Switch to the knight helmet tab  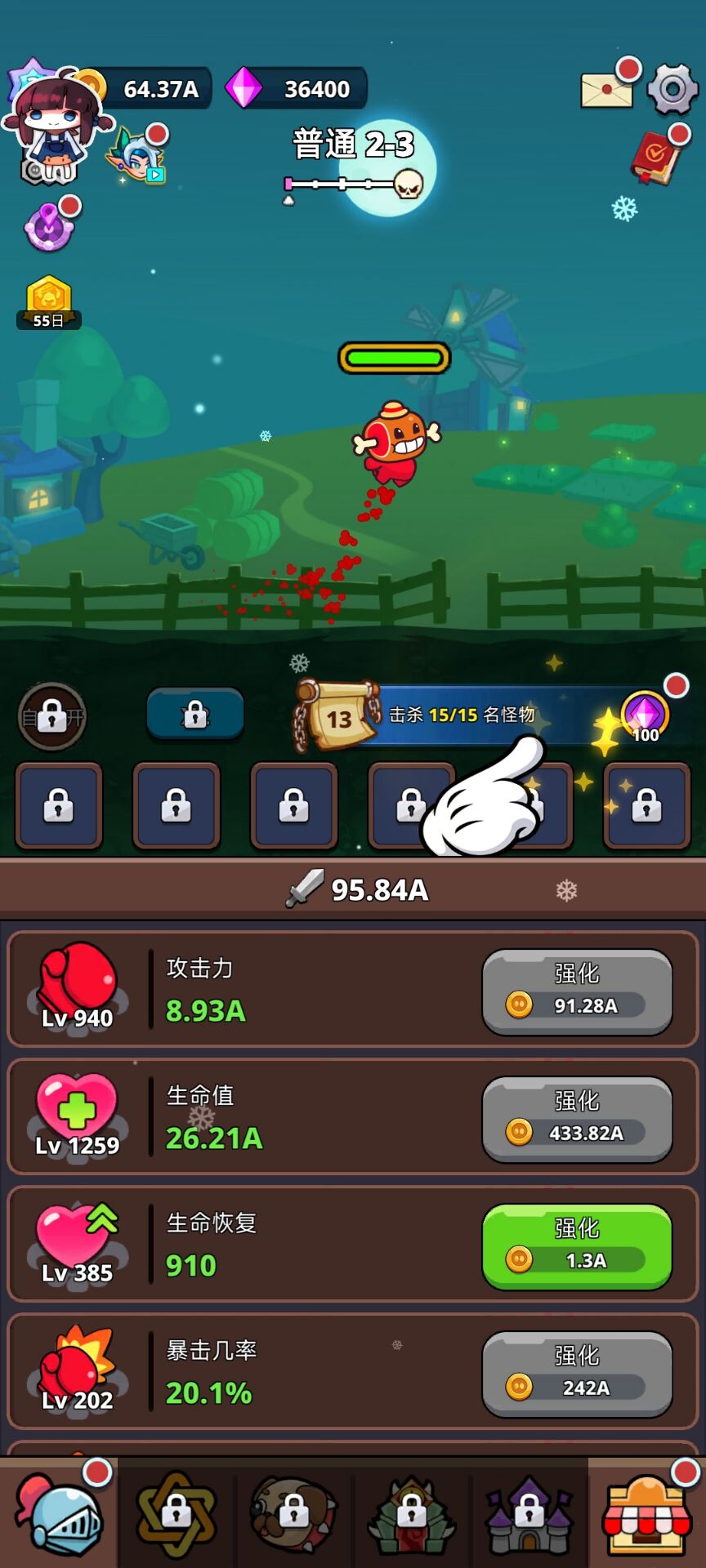[59, 1512]
